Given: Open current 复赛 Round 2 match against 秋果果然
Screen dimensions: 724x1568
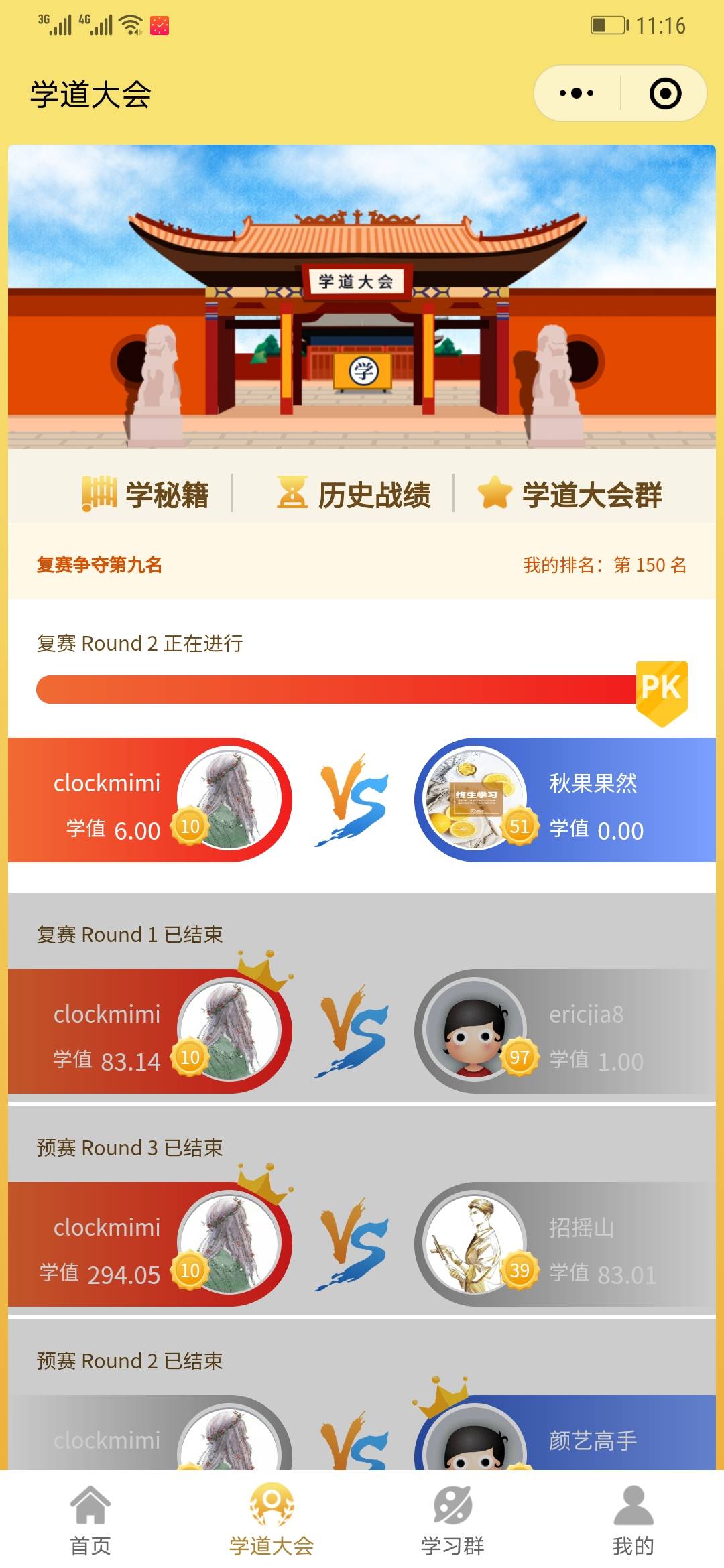Looking at the screenshot, I should coord(362,799).
